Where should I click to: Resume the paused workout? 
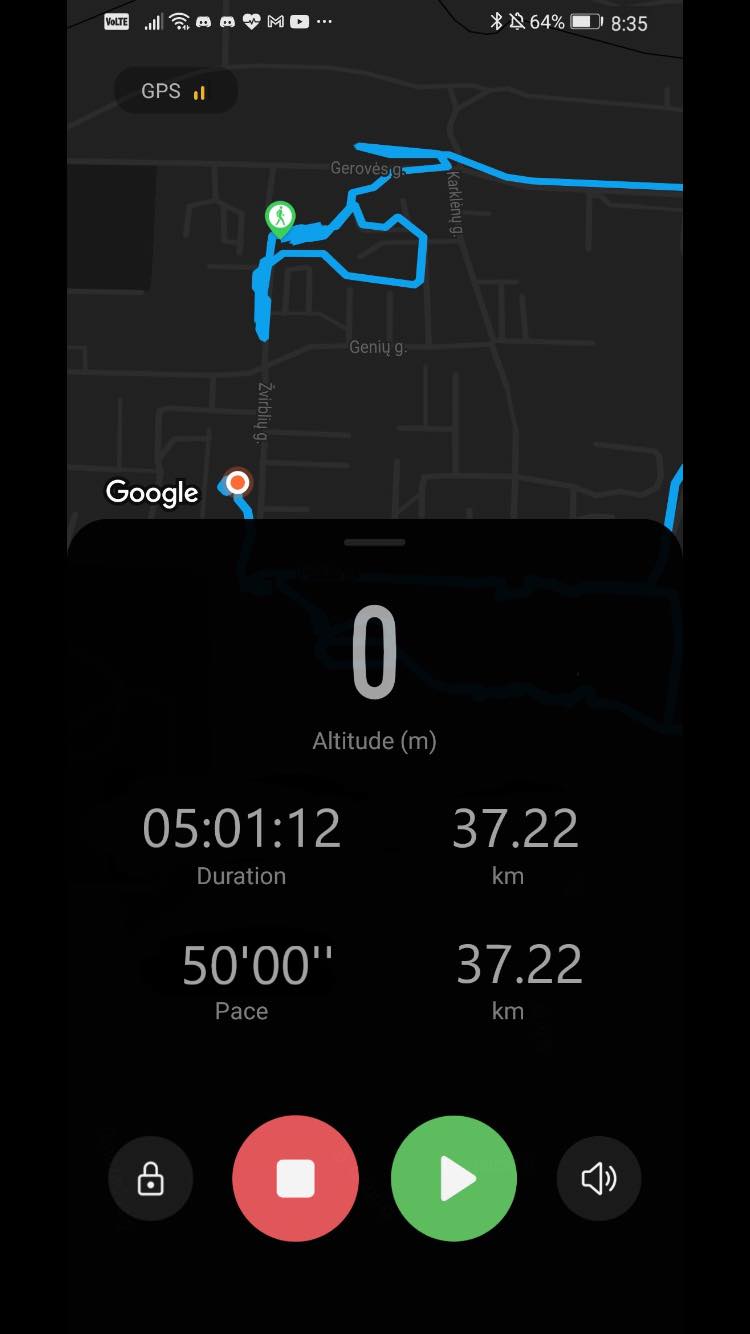click(x=454, y=1179)
